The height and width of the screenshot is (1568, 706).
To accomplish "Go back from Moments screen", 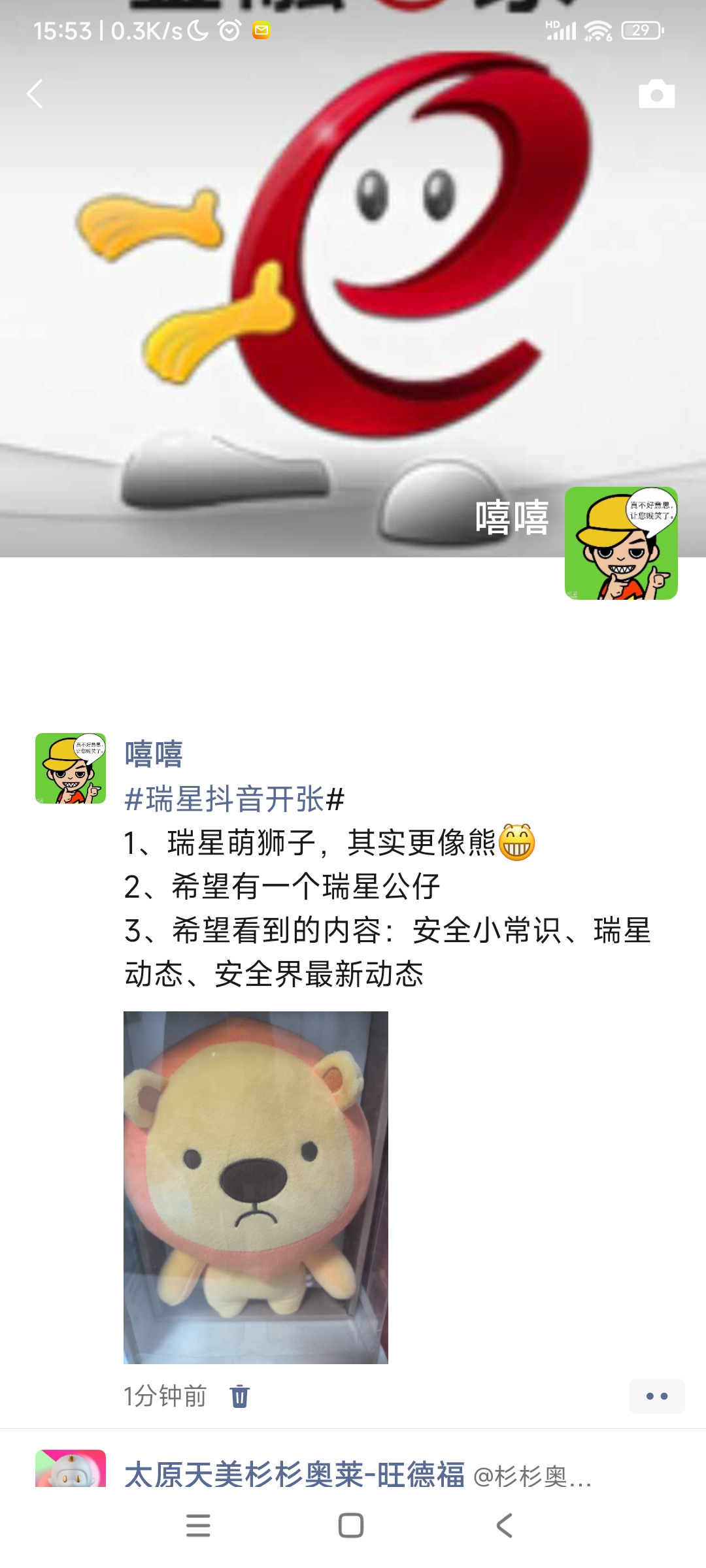I will click(35, 94).
